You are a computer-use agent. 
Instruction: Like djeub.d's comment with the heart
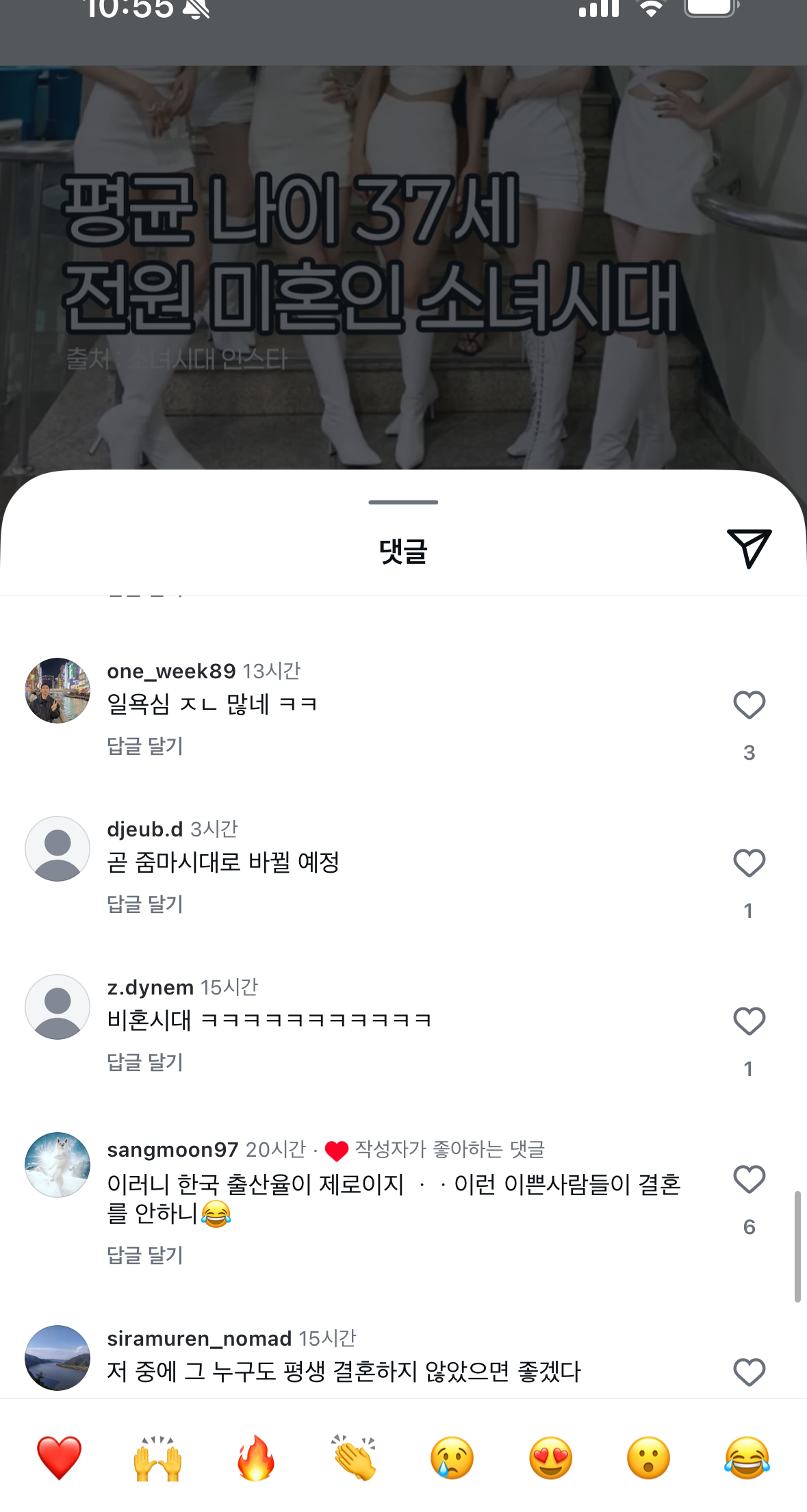749,862
